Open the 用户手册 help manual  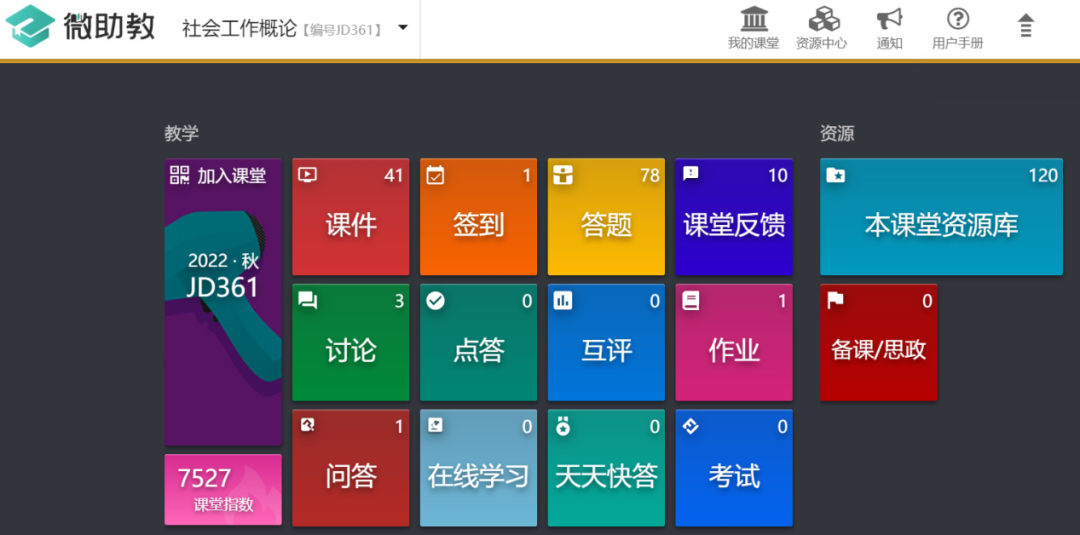pyautogui.click(x=957, y=28)
